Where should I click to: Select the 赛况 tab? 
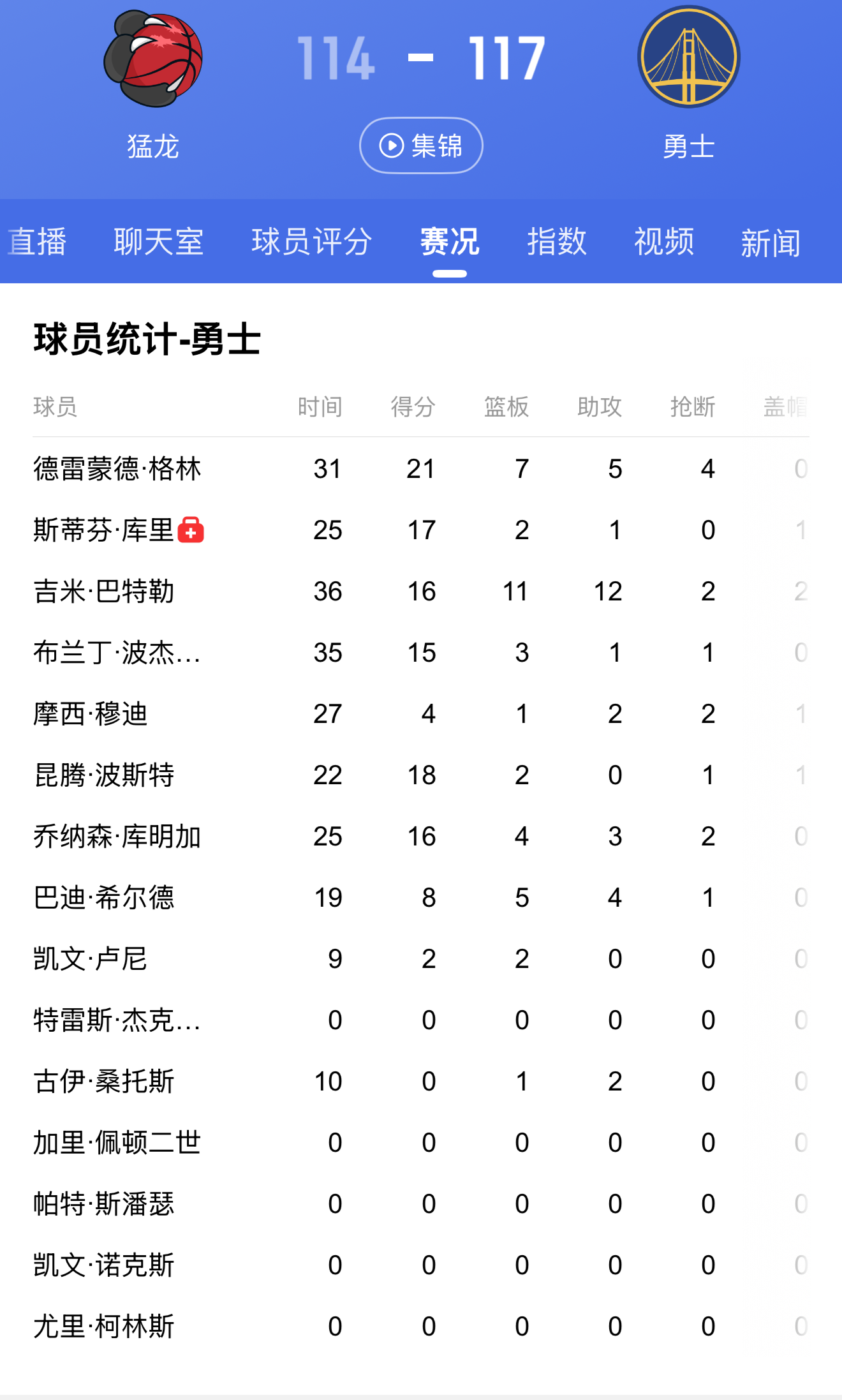(x=450, y=242)
